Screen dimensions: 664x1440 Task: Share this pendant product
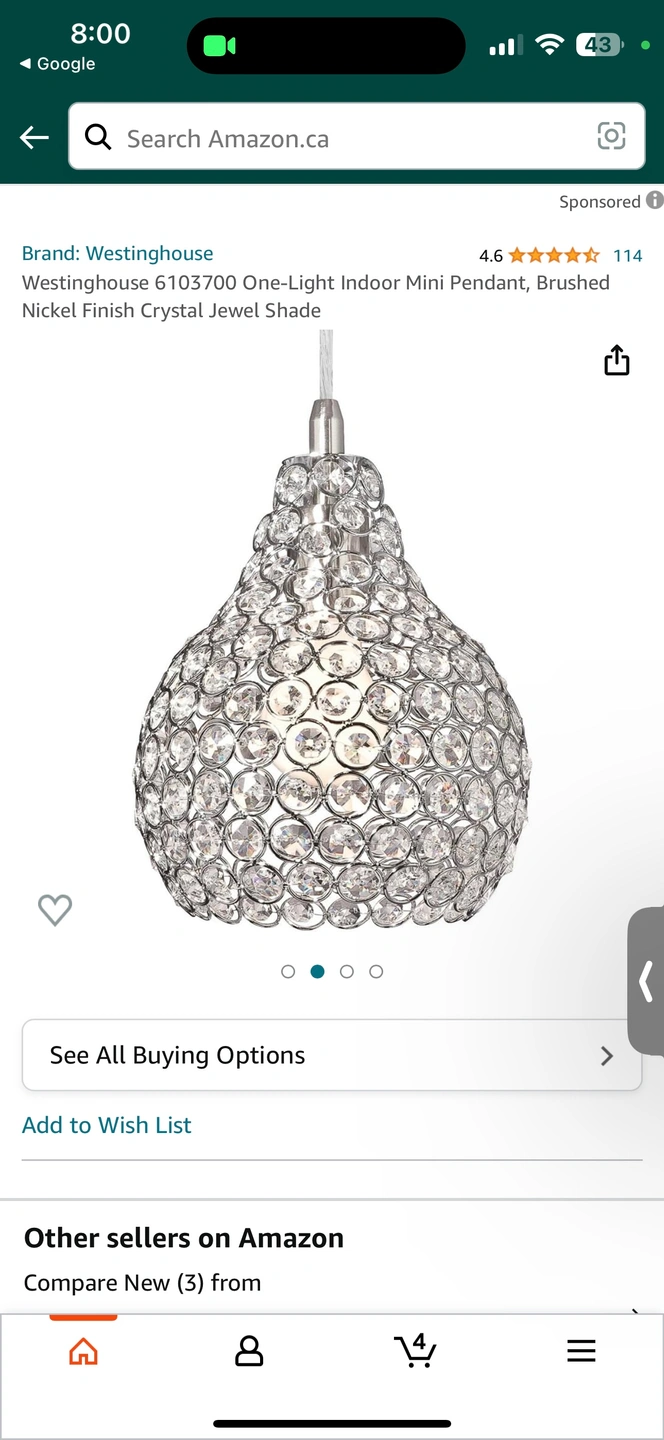pos(617,360)
